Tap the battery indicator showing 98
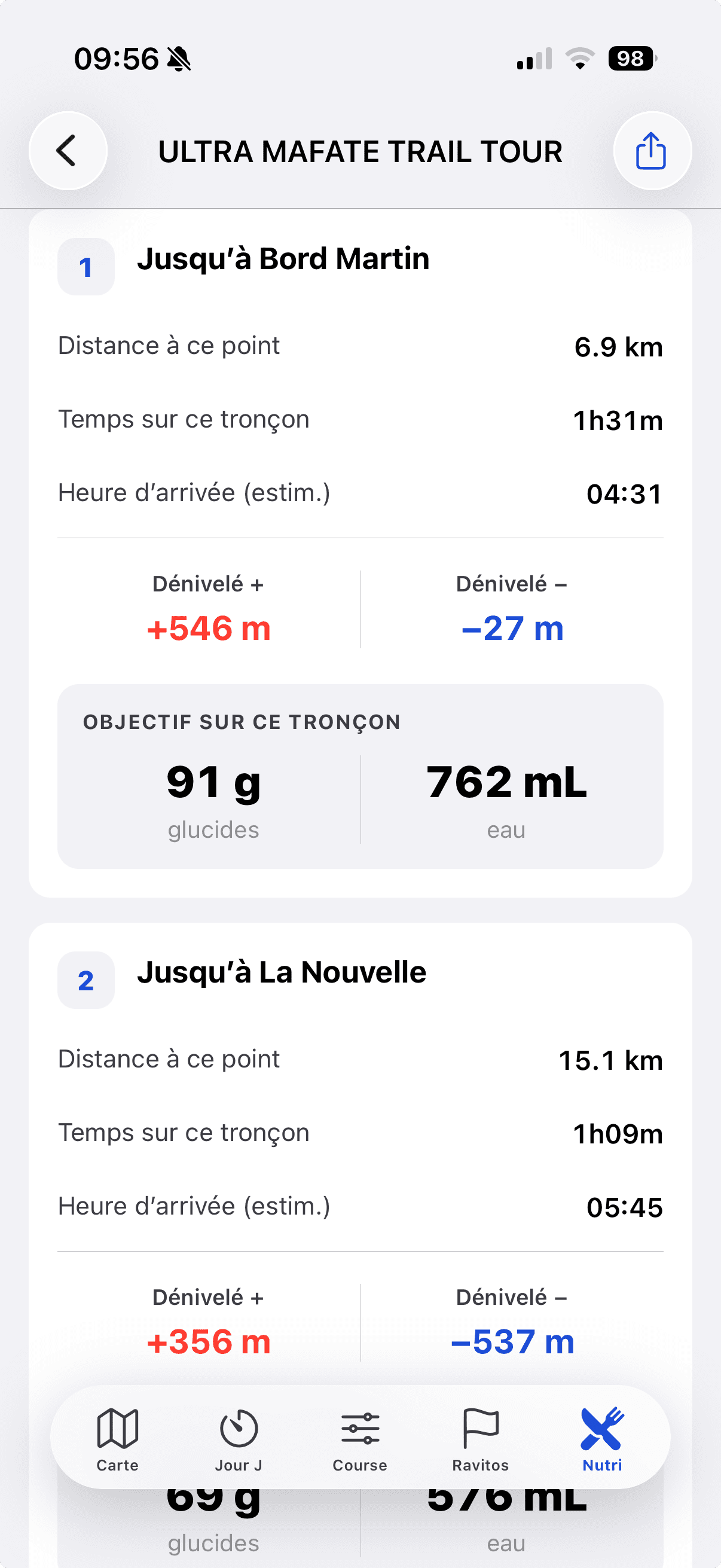 (630, 58)
